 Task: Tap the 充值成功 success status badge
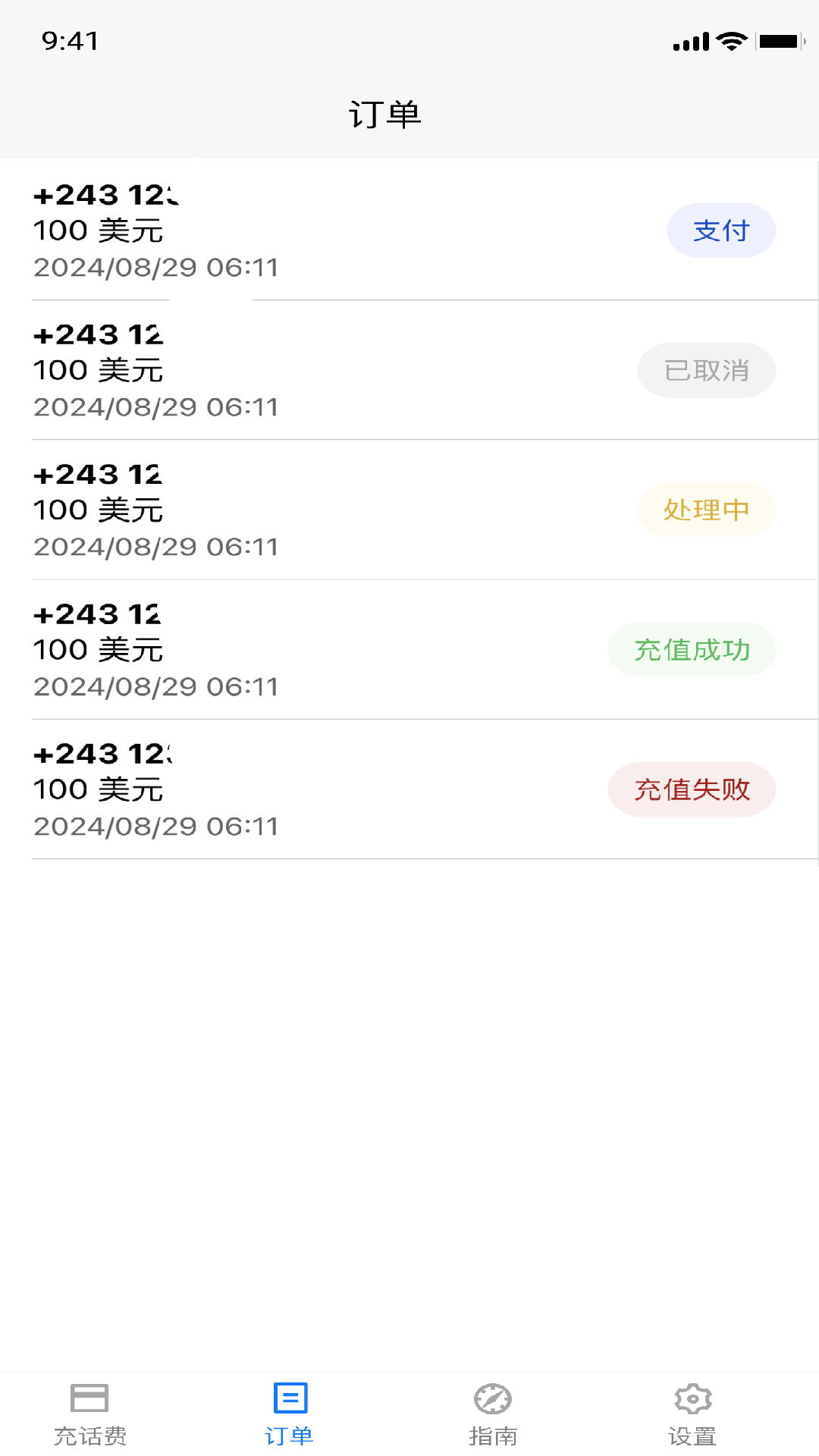tap(692, 649)
